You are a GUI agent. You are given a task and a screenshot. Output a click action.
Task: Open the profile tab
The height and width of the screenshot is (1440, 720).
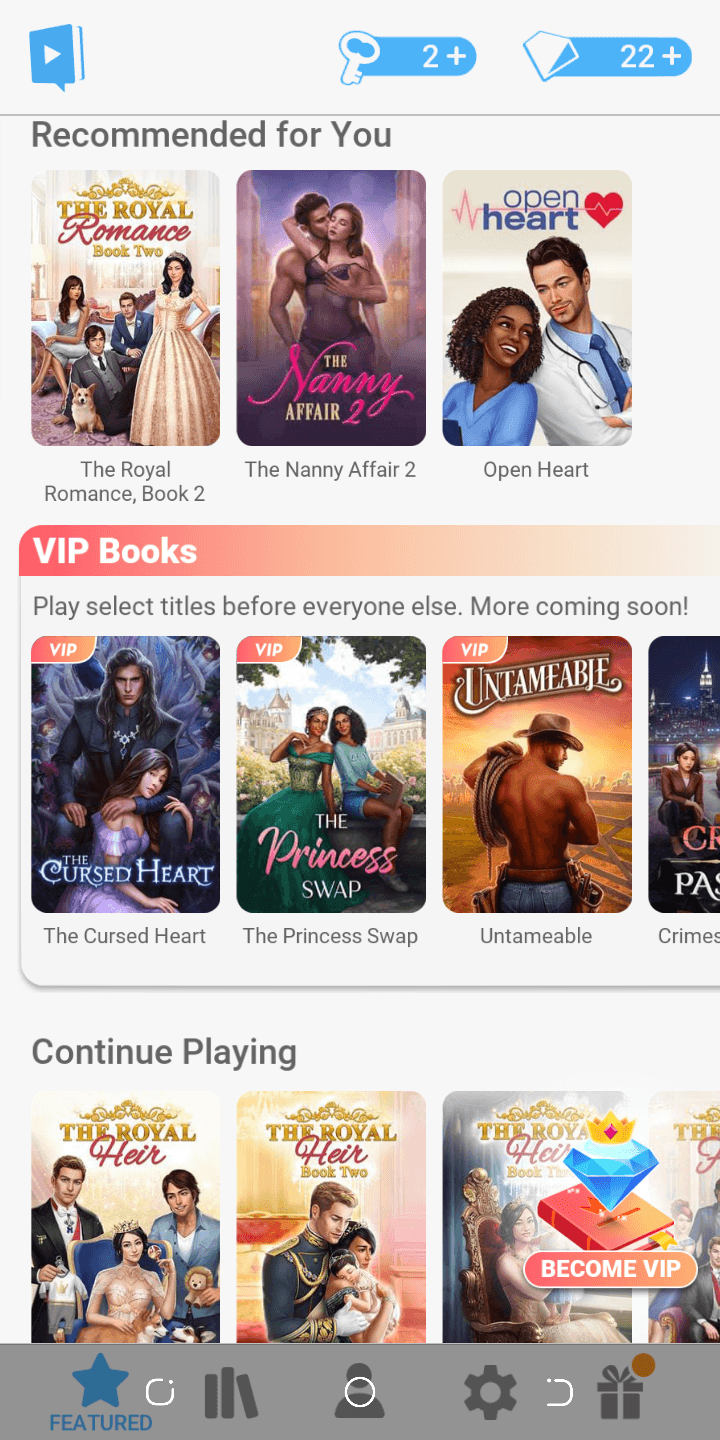pyautogui.click(x=359, y=1393)
